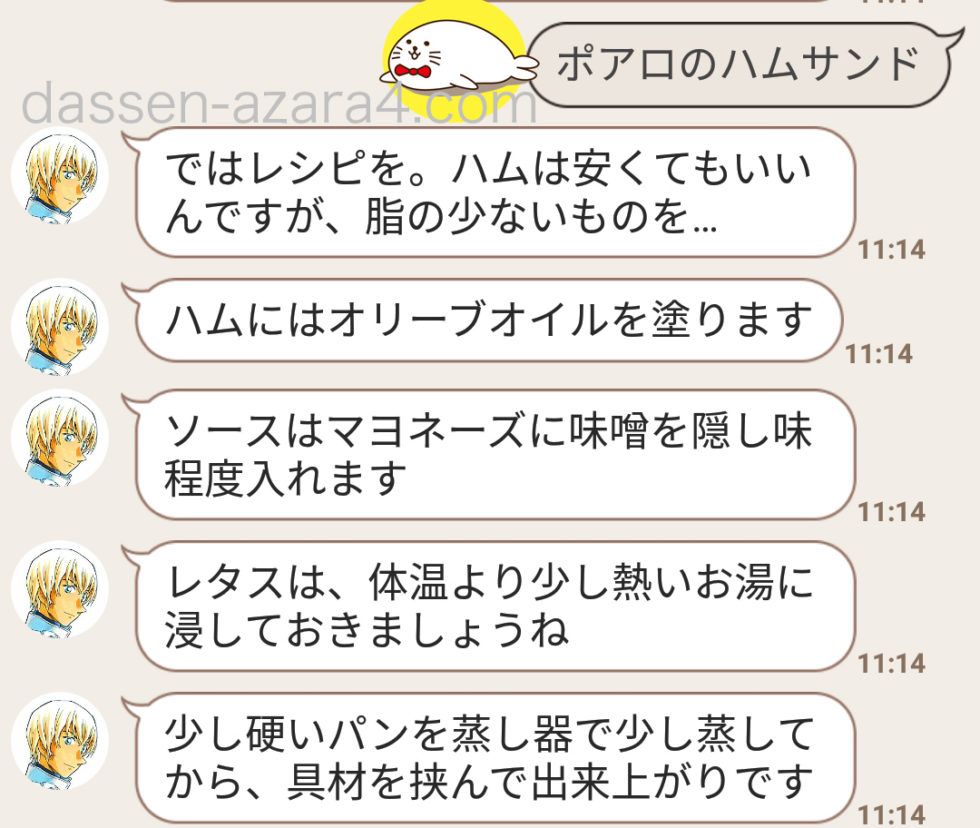Tap the avatar beside the レタス message
The height and width of the screenshot is (828, 980).
tap(59, 590)
